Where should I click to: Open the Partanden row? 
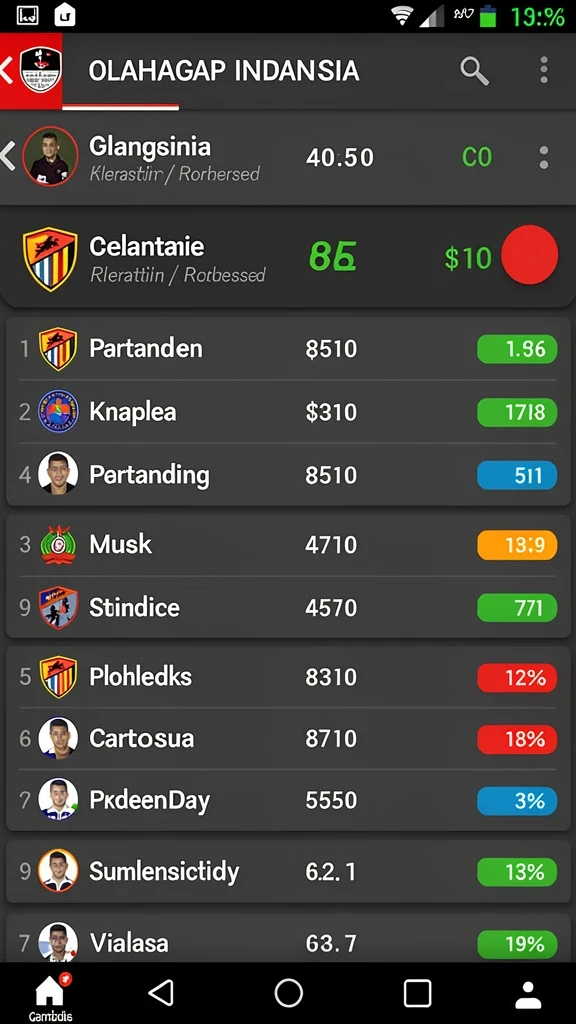(288, 349)
